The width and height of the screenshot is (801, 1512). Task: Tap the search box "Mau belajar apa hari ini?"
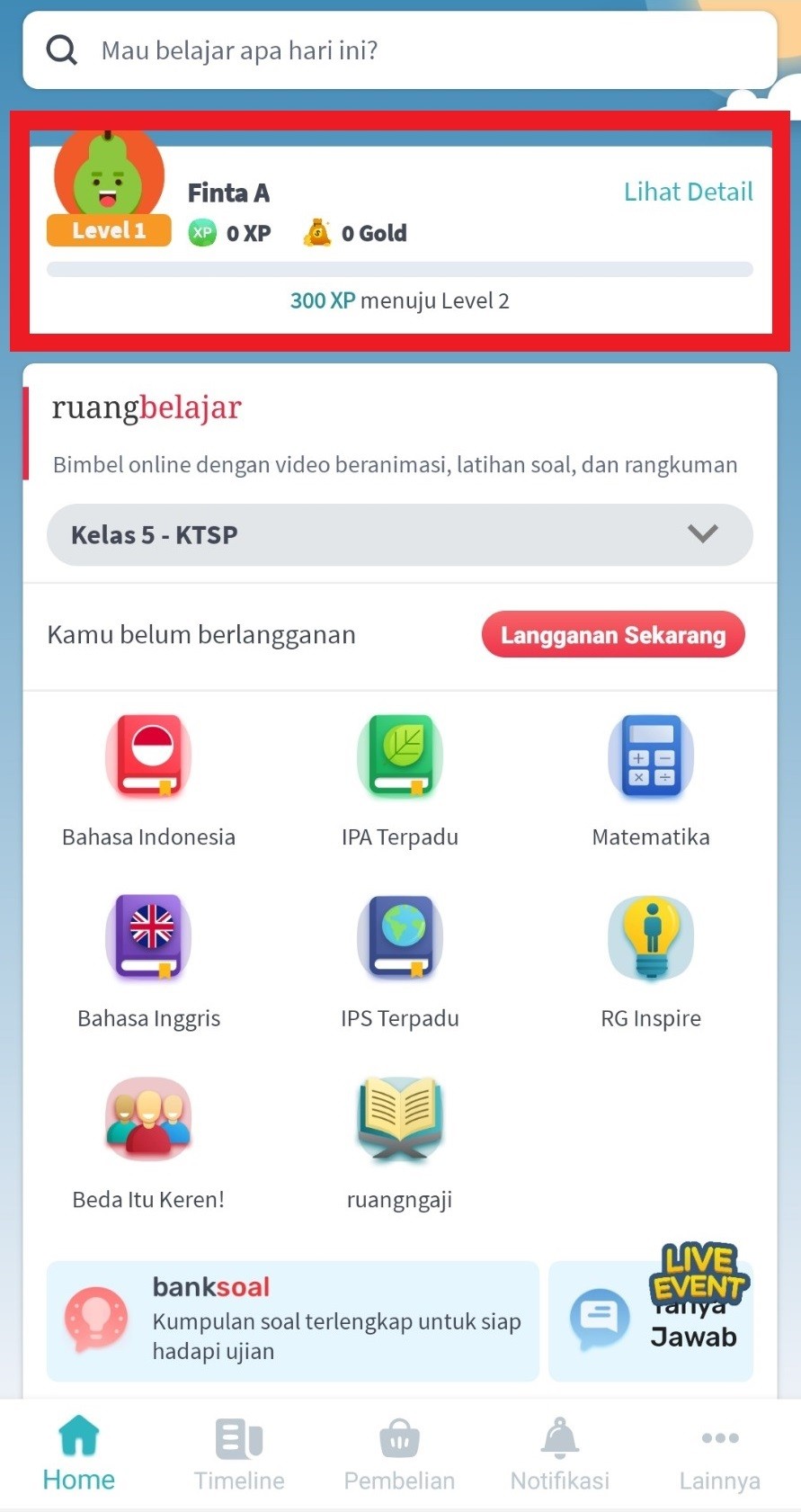click(399, 50)
